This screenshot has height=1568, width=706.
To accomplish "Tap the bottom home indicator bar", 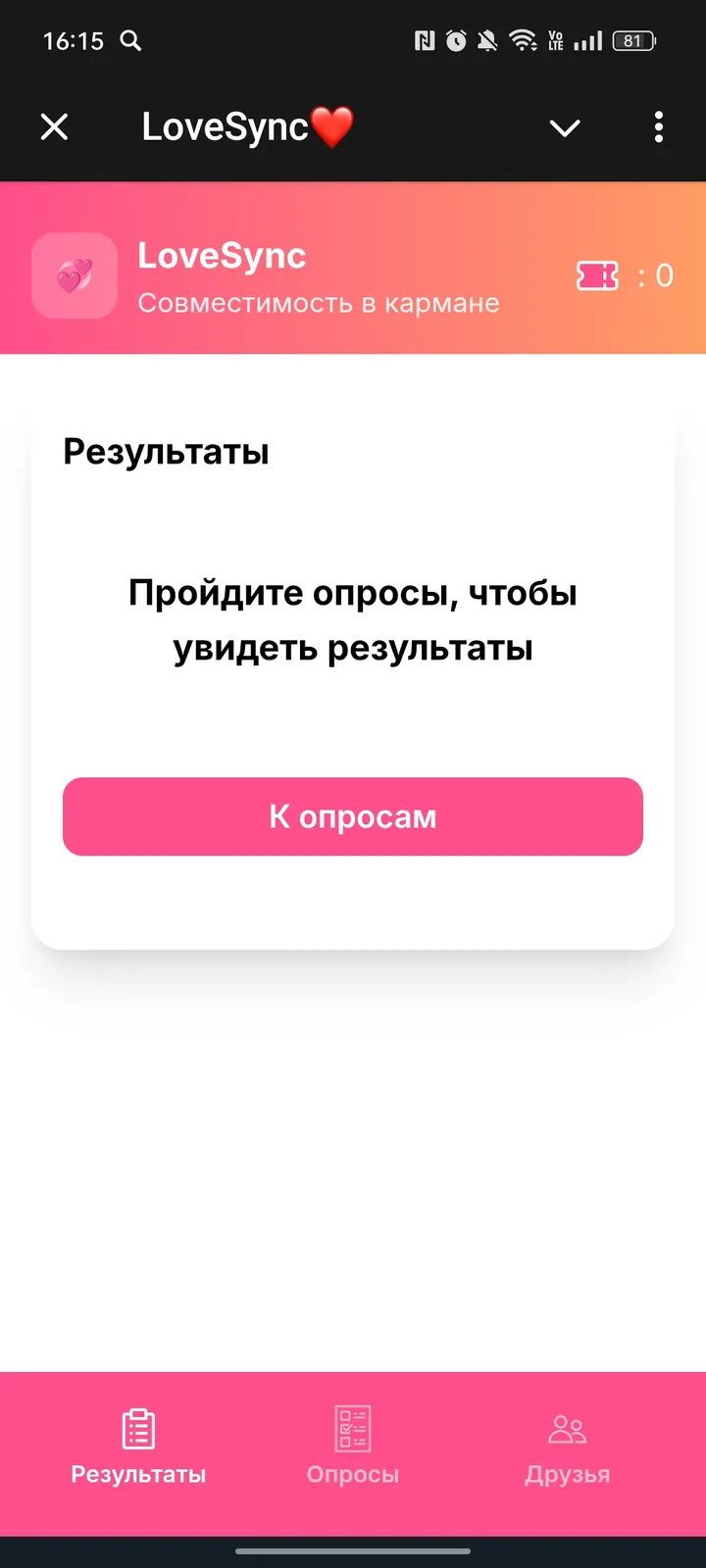I will coord(353,1552).
